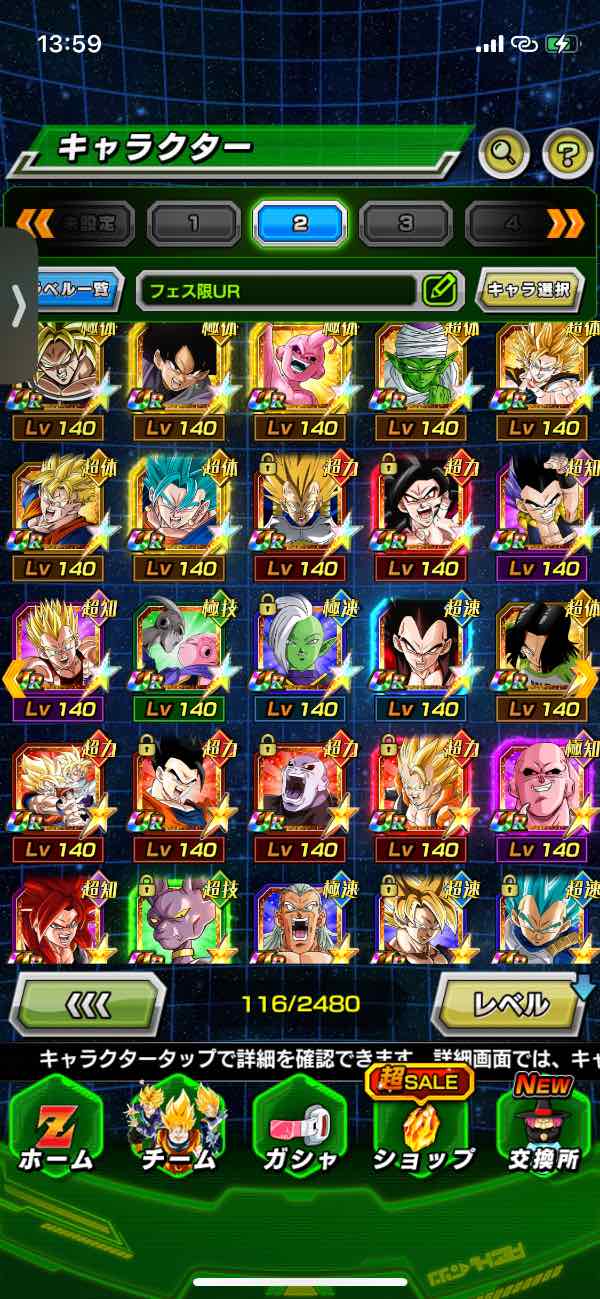This screenshot has height=1299, width=600.
Task: Go to next tabs with orange right arrows
Action: pyautogui.click(x=566, y=224)
